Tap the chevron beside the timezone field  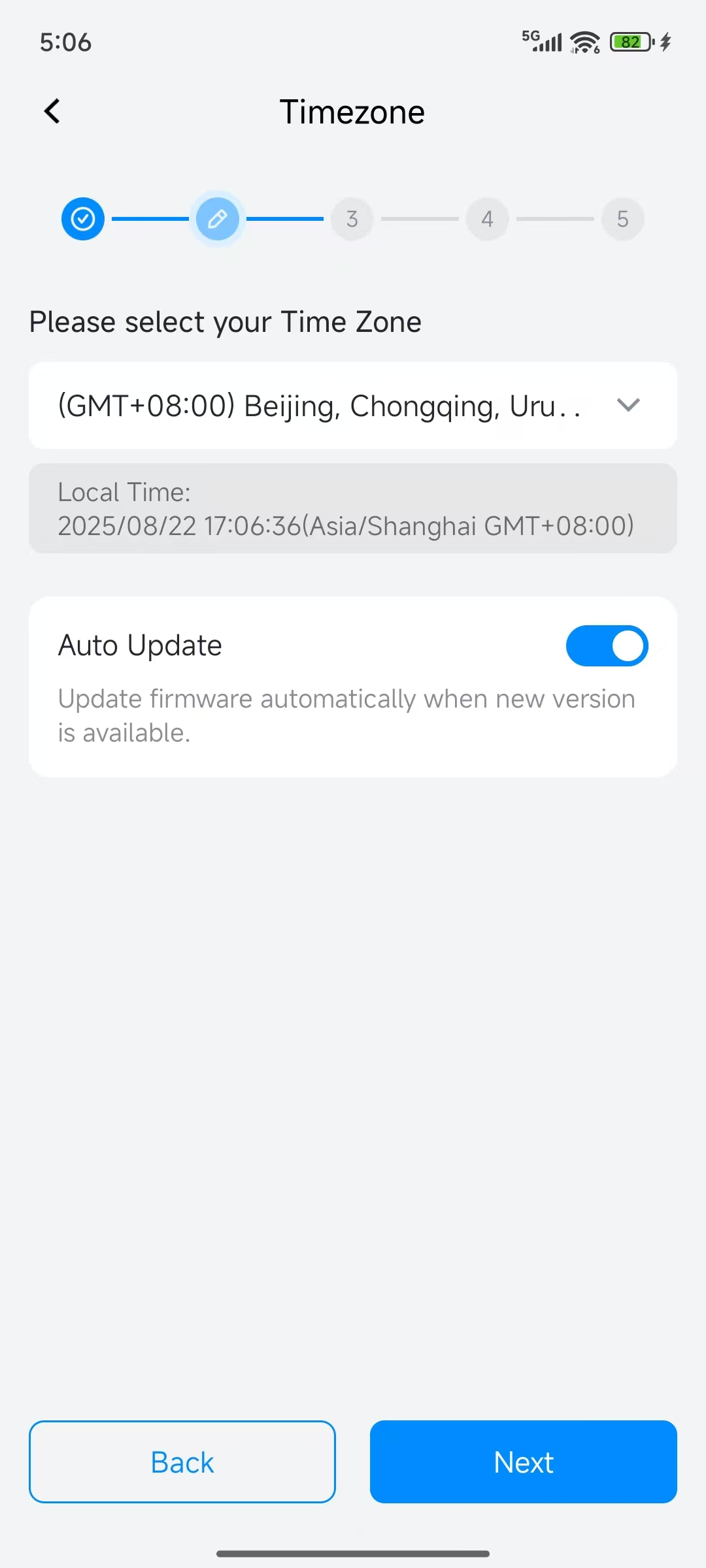(x=629, y=405)
